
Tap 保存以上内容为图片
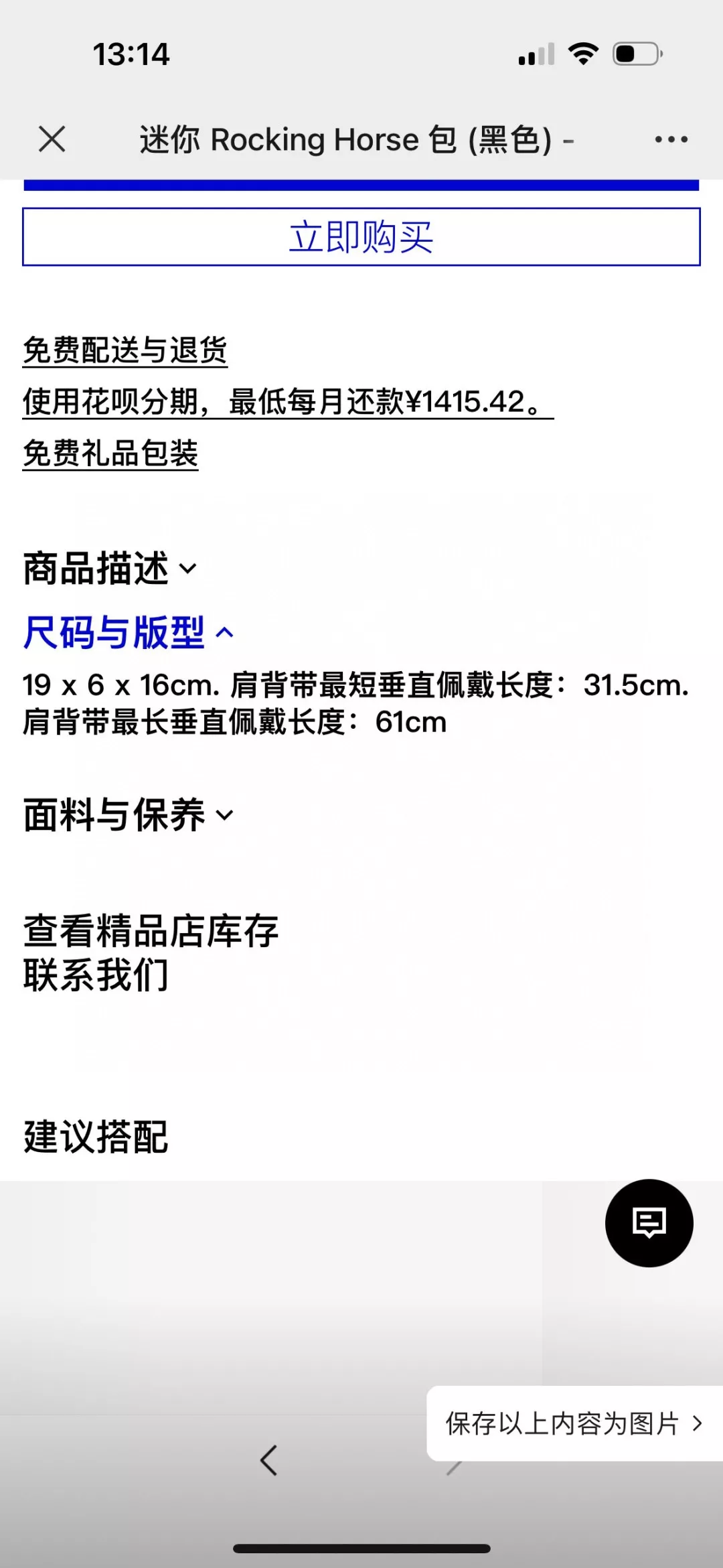click(x=574, y=1423)
